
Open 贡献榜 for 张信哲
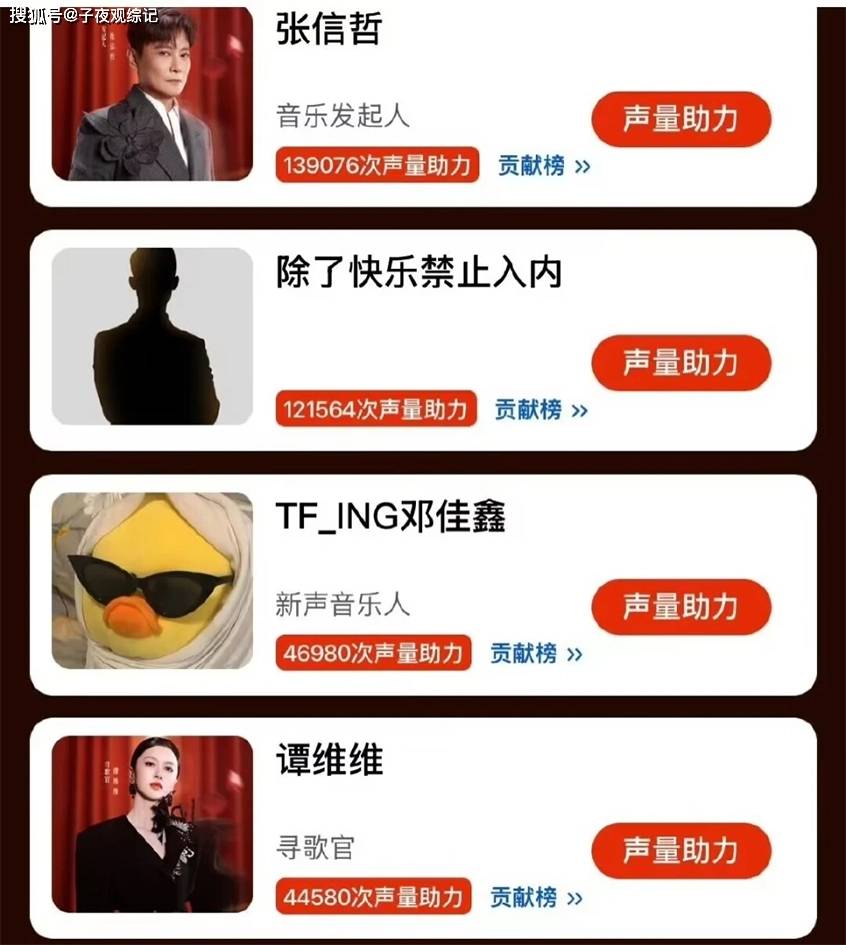pos(543,166)
